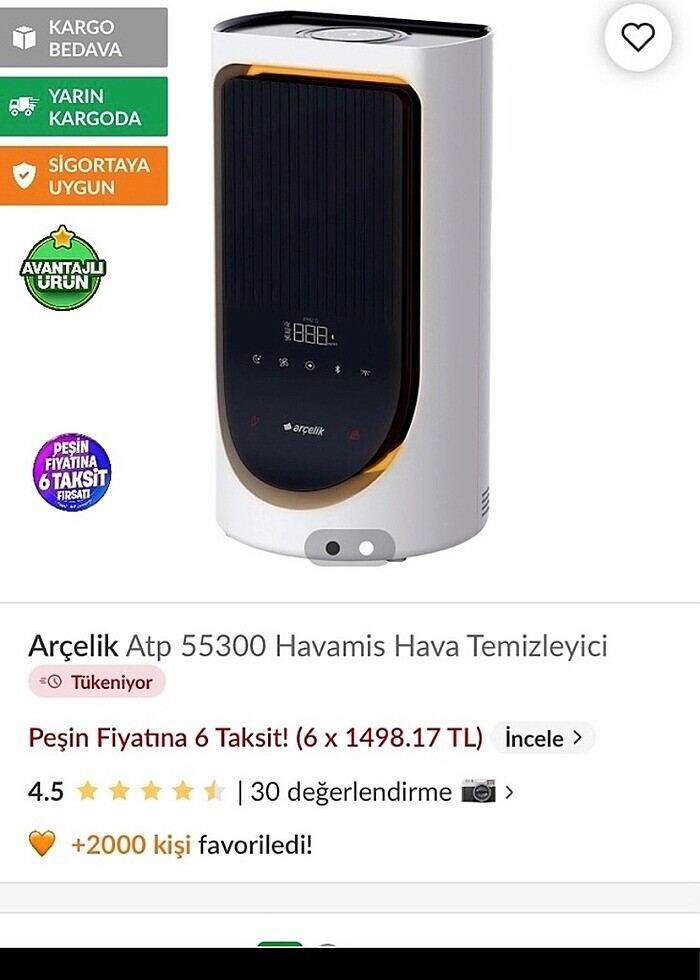700x980 pixels.
Task: Open the Arçelik brand page
Action: (x=73, y=646)
